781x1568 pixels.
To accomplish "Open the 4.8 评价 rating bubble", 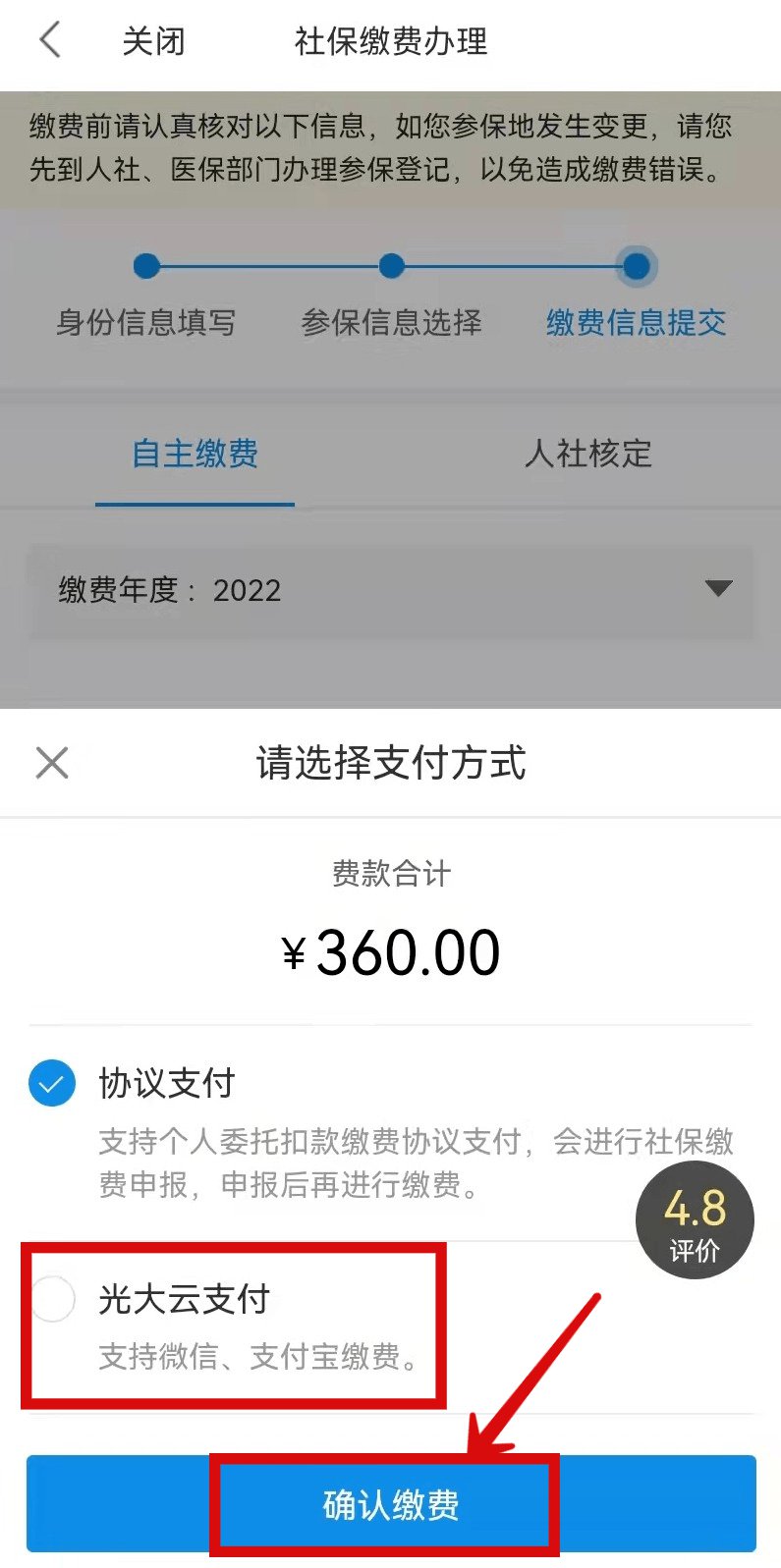I will point(695,1220).
